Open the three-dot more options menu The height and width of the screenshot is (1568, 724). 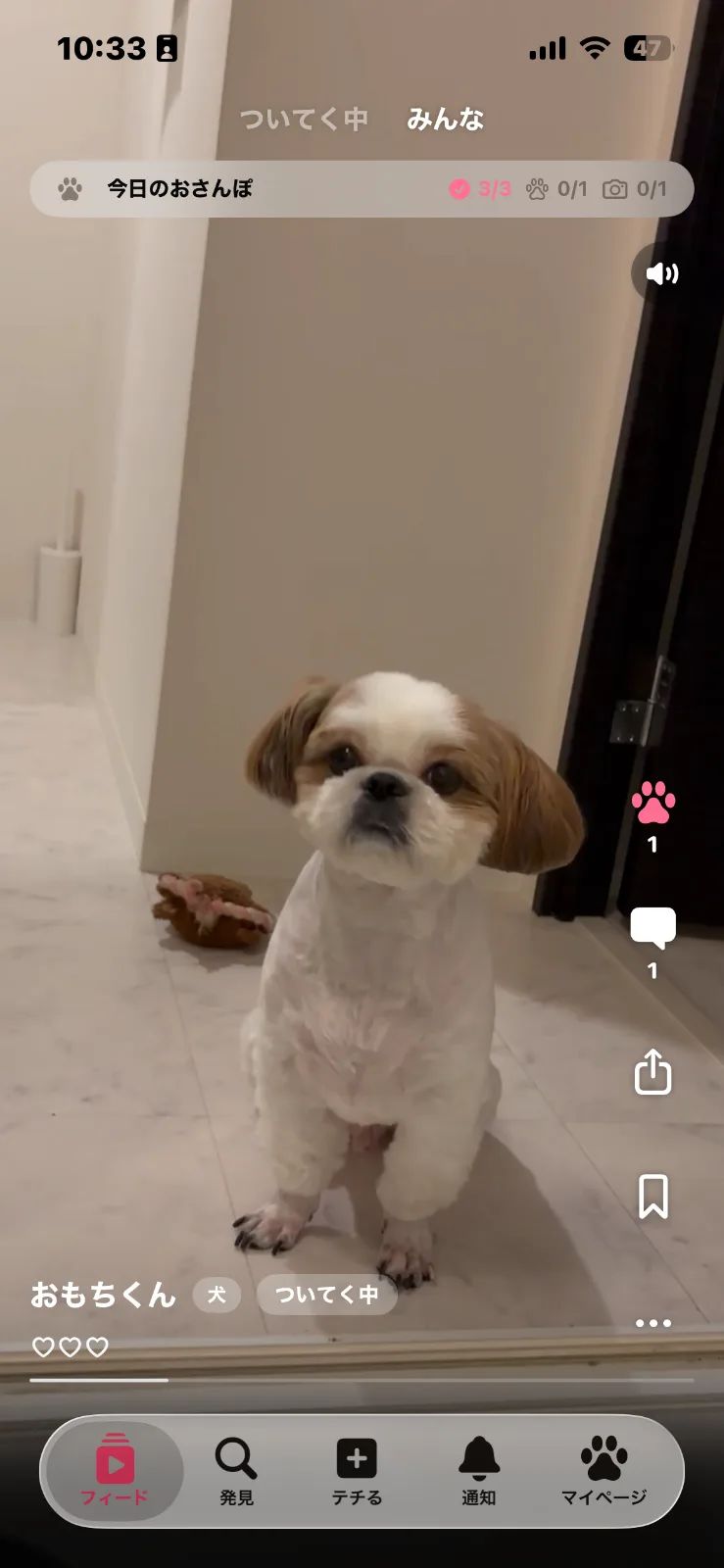(x=653, y=1323)
